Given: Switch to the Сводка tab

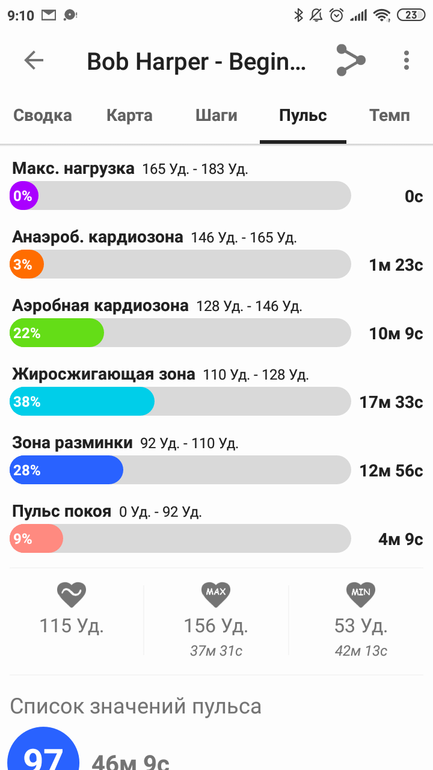Looking at the screenshot, I should click(x=43, y=116).
